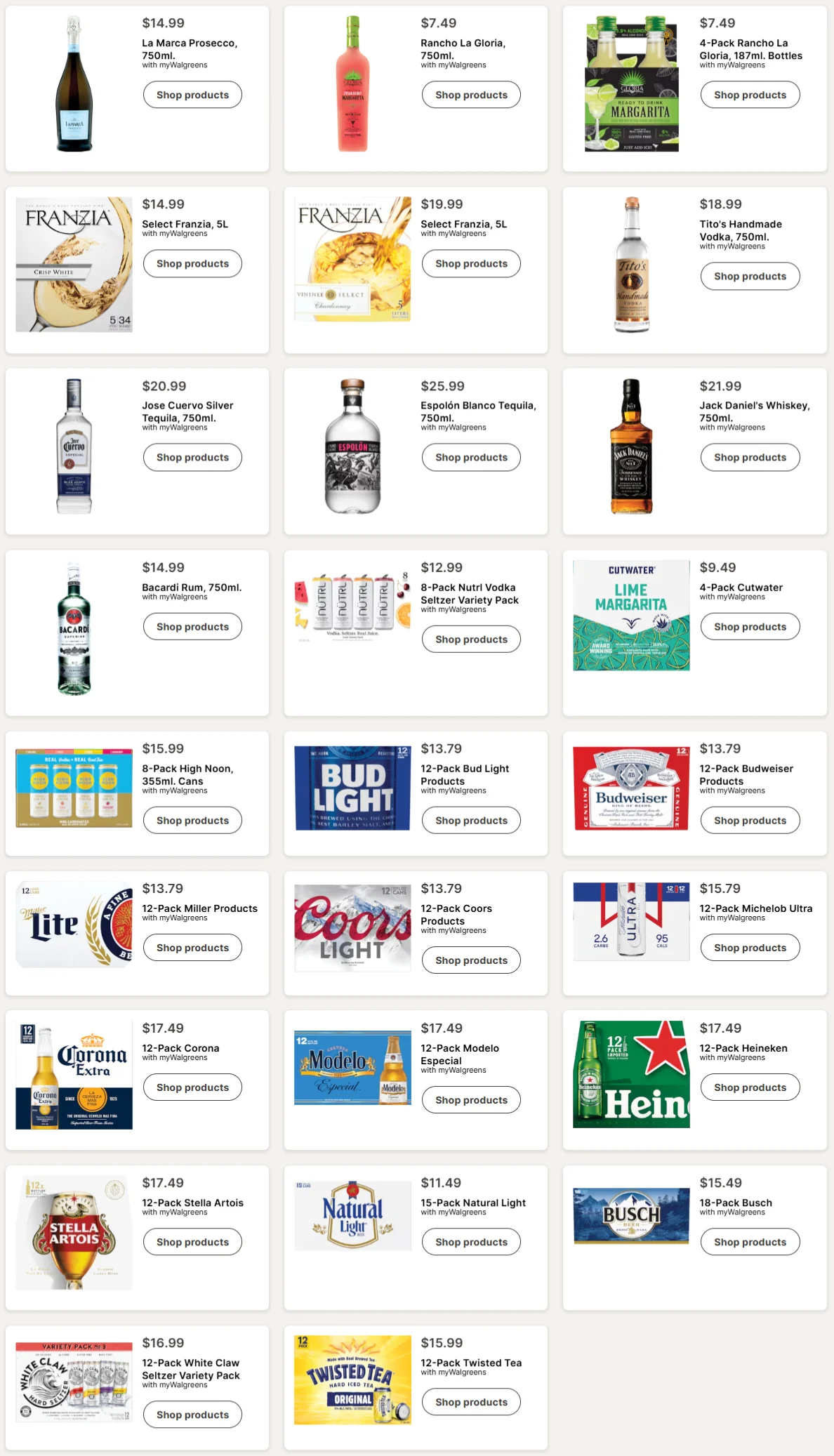Select Shop products for Jack Daniel's Whiskey
The height and width of the screenshot is (1456, 834).
(750, 457)
